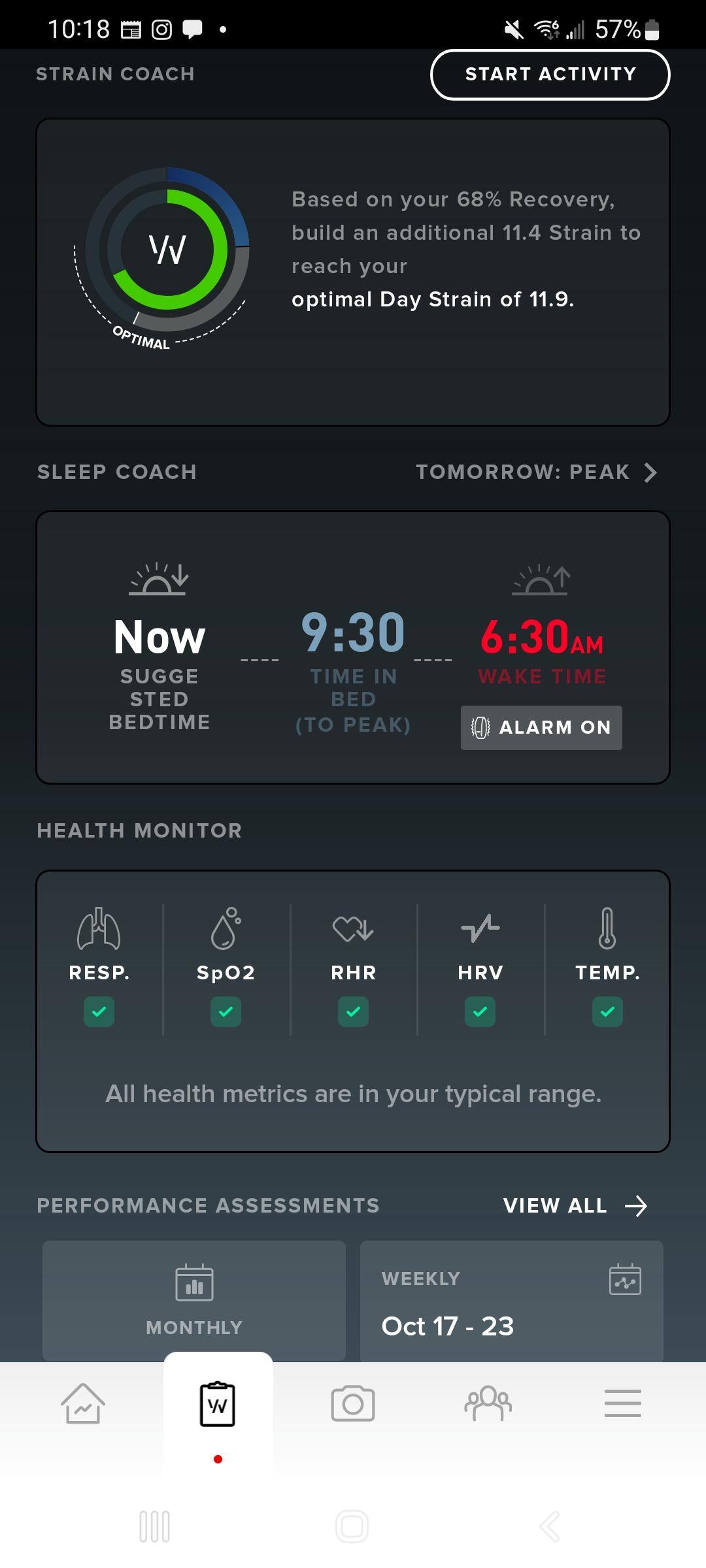Open the Health Monitor card
This screenshot has width=706, height=1568.
(x=353, y=1010)
